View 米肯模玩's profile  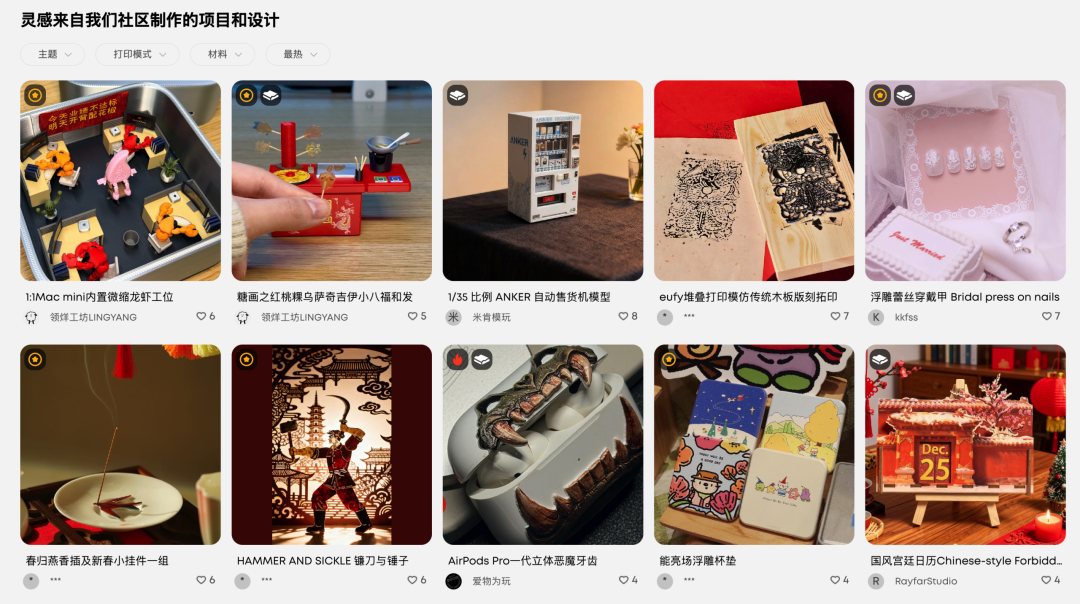491,317
